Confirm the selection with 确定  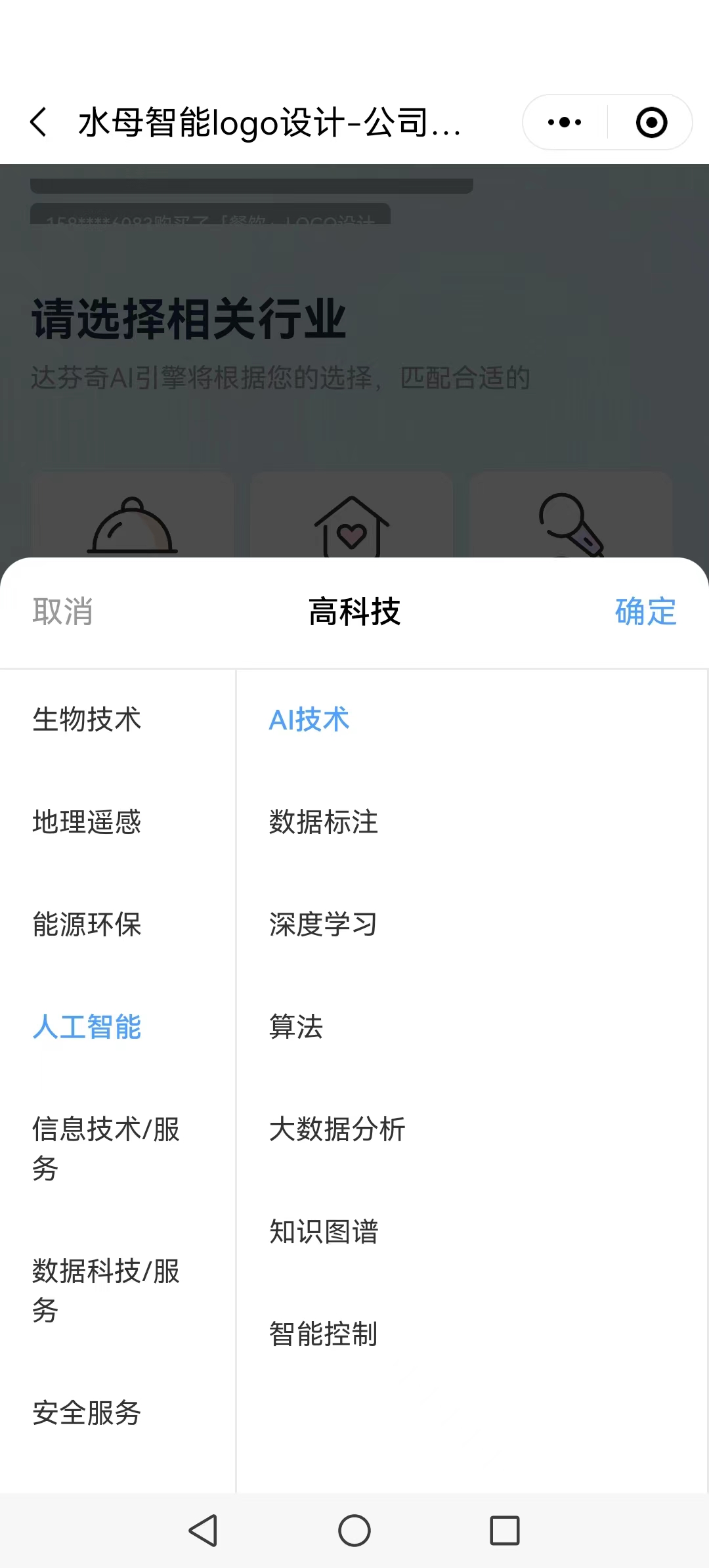(645, 611)
